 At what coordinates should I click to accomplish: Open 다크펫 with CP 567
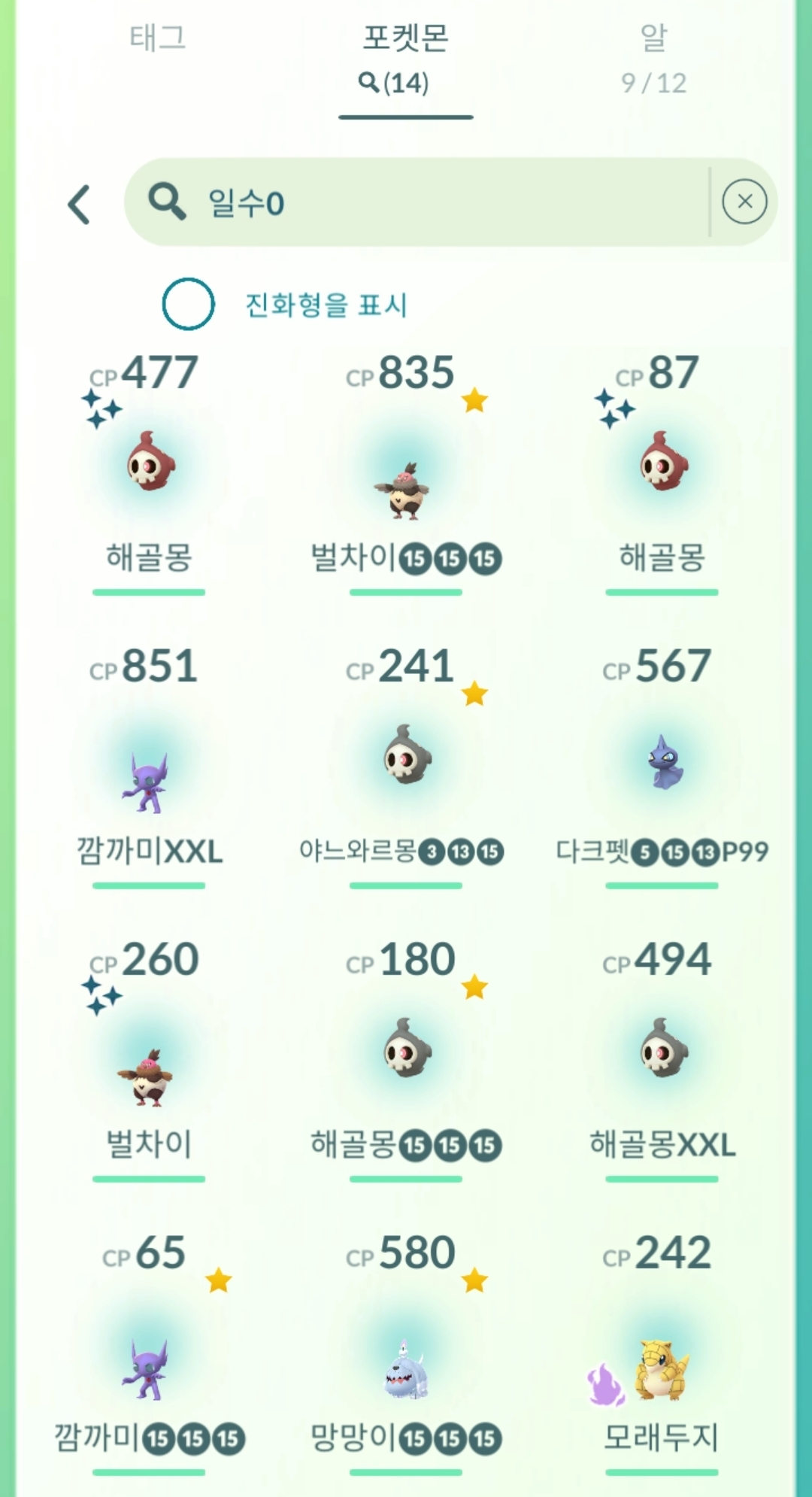663,764
